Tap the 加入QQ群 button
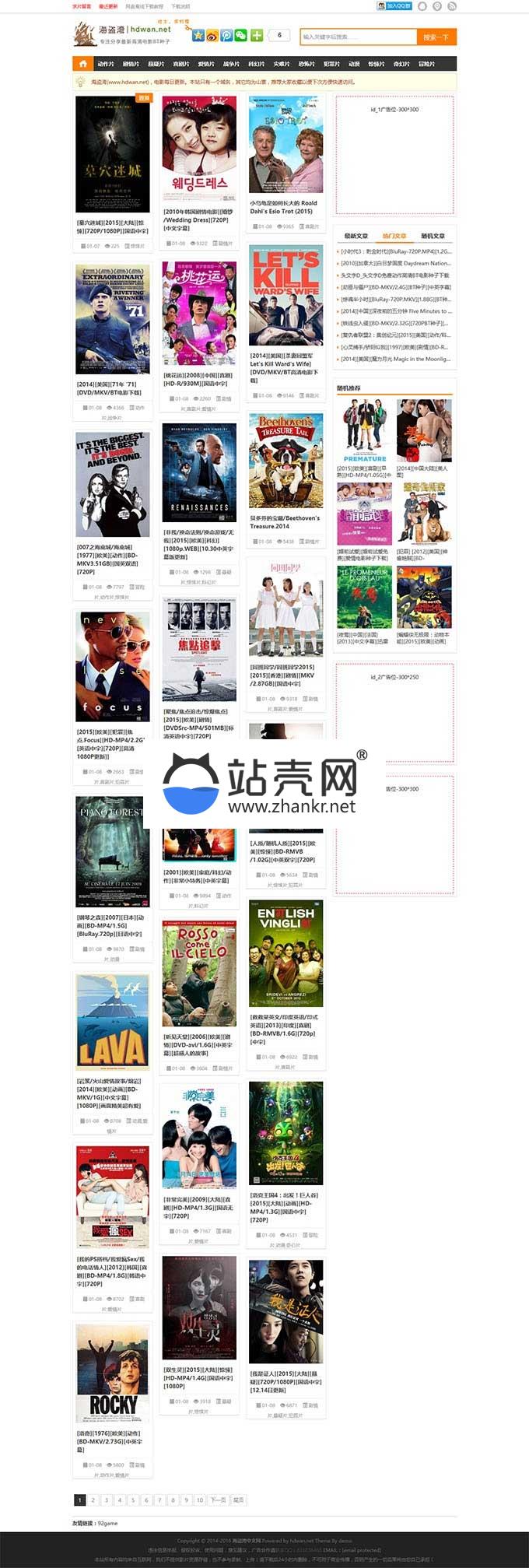 point(394,5)
